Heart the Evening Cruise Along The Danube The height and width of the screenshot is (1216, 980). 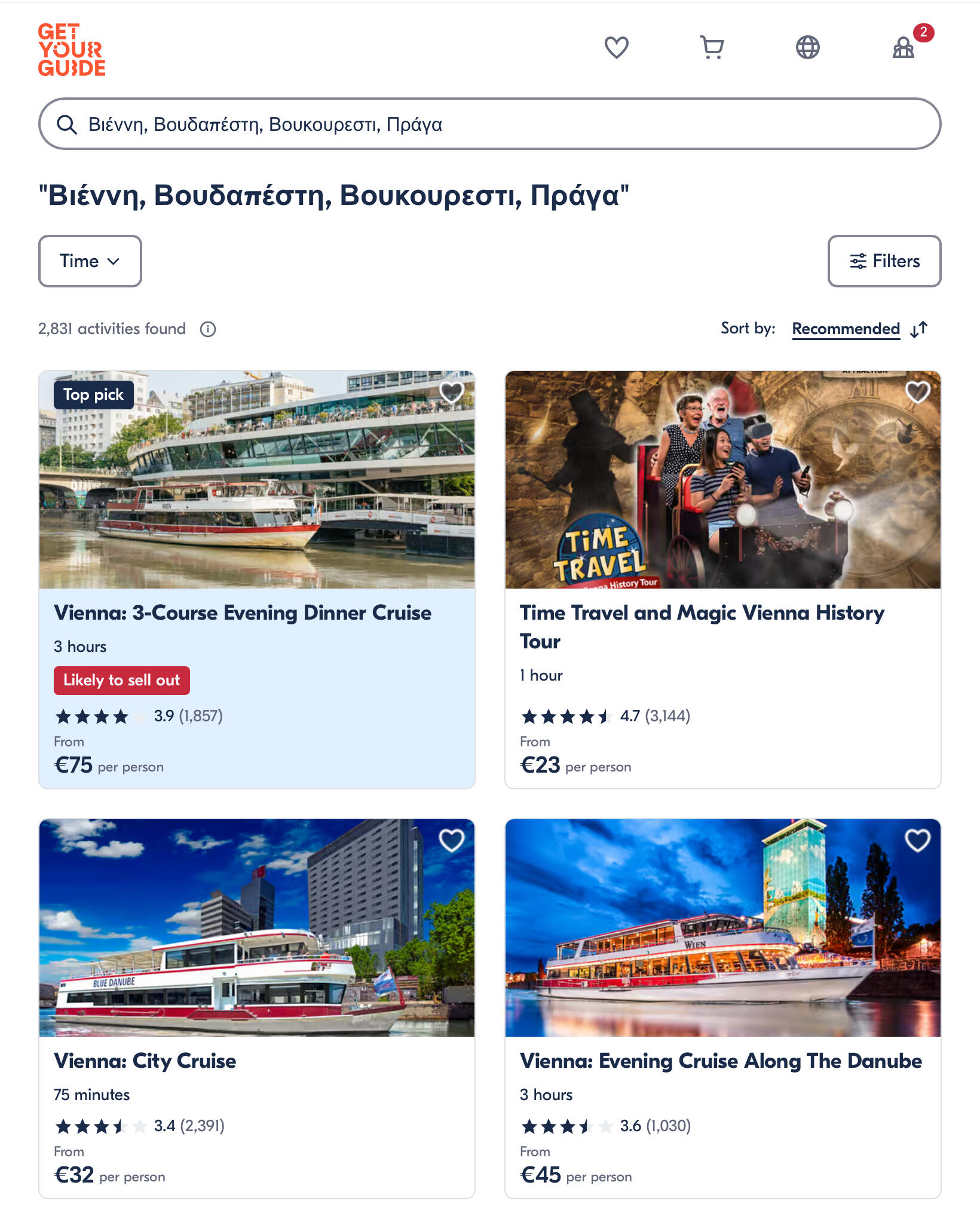coord(917,841)
